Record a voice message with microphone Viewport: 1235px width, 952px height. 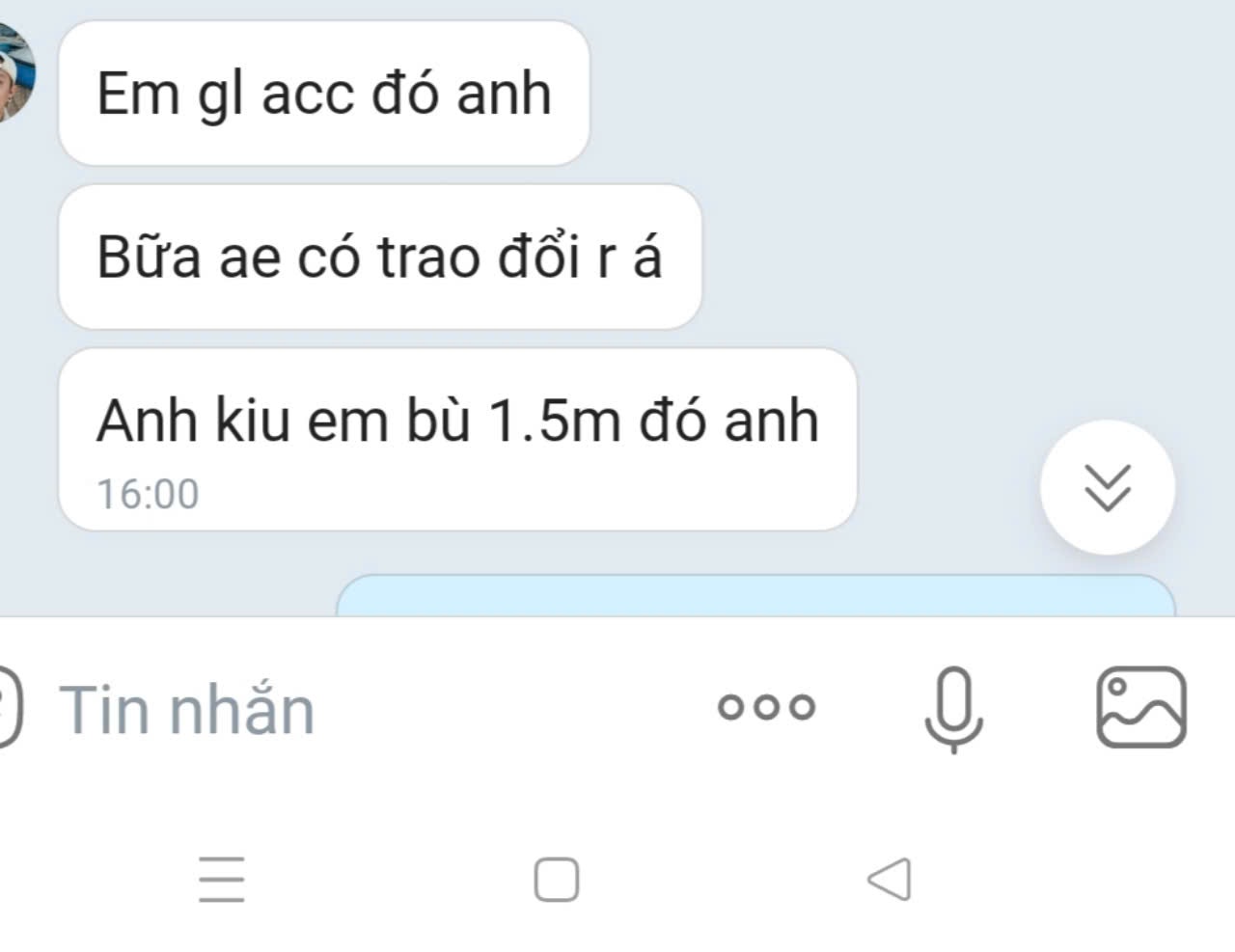pos(953,709)
